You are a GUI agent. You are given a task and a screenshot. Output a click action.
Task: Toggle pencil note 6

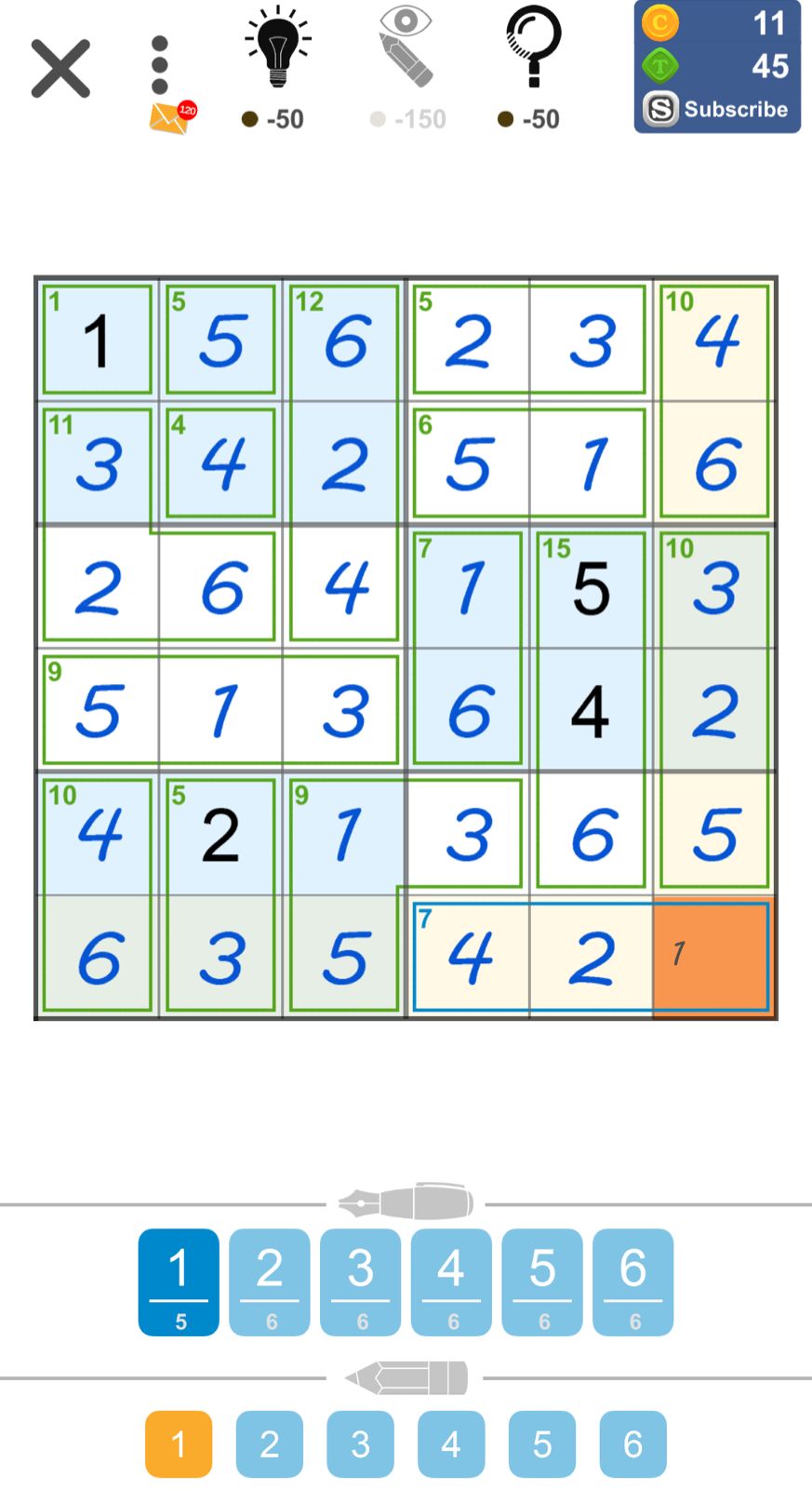click(x=632, y=1444)
